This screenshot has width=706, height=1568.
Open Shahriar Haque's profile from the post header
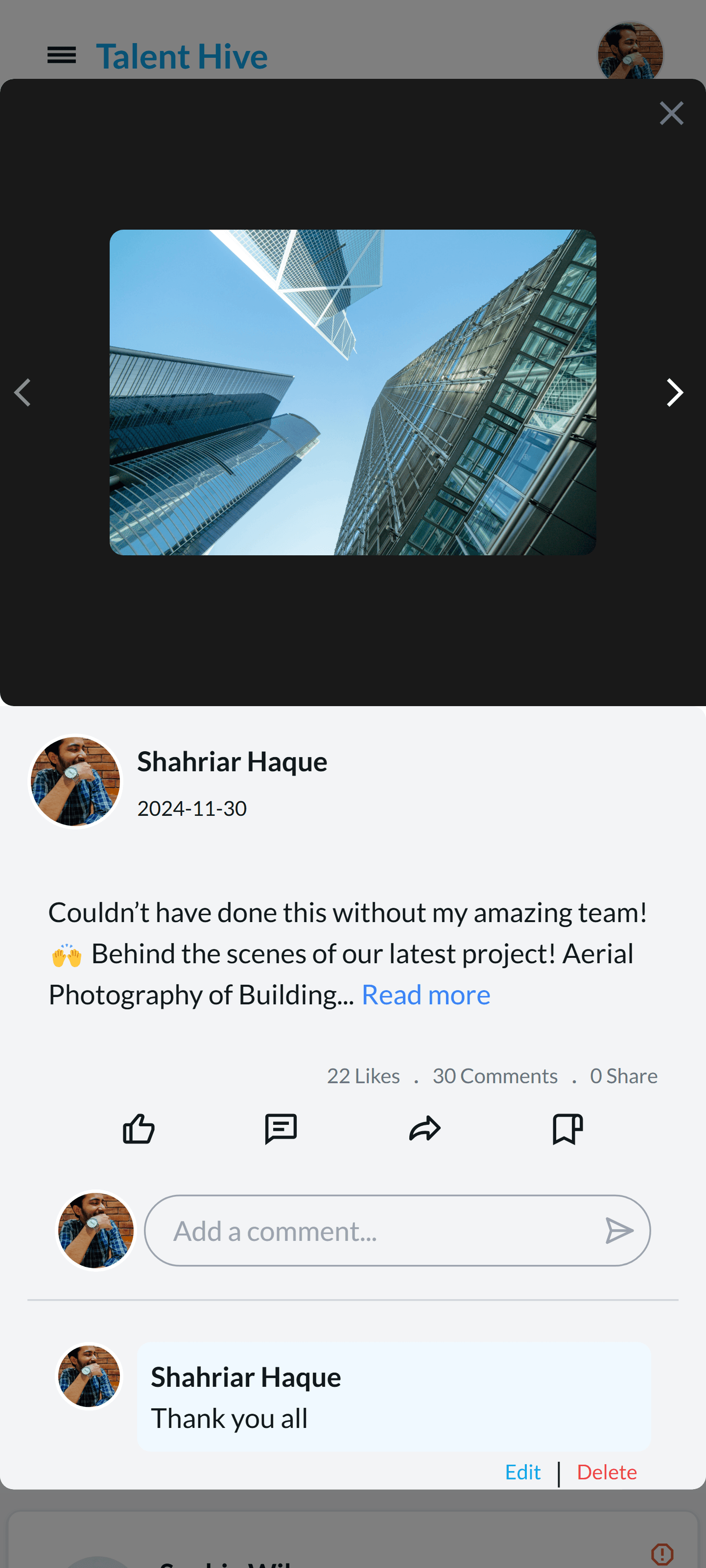click(232, 761)
